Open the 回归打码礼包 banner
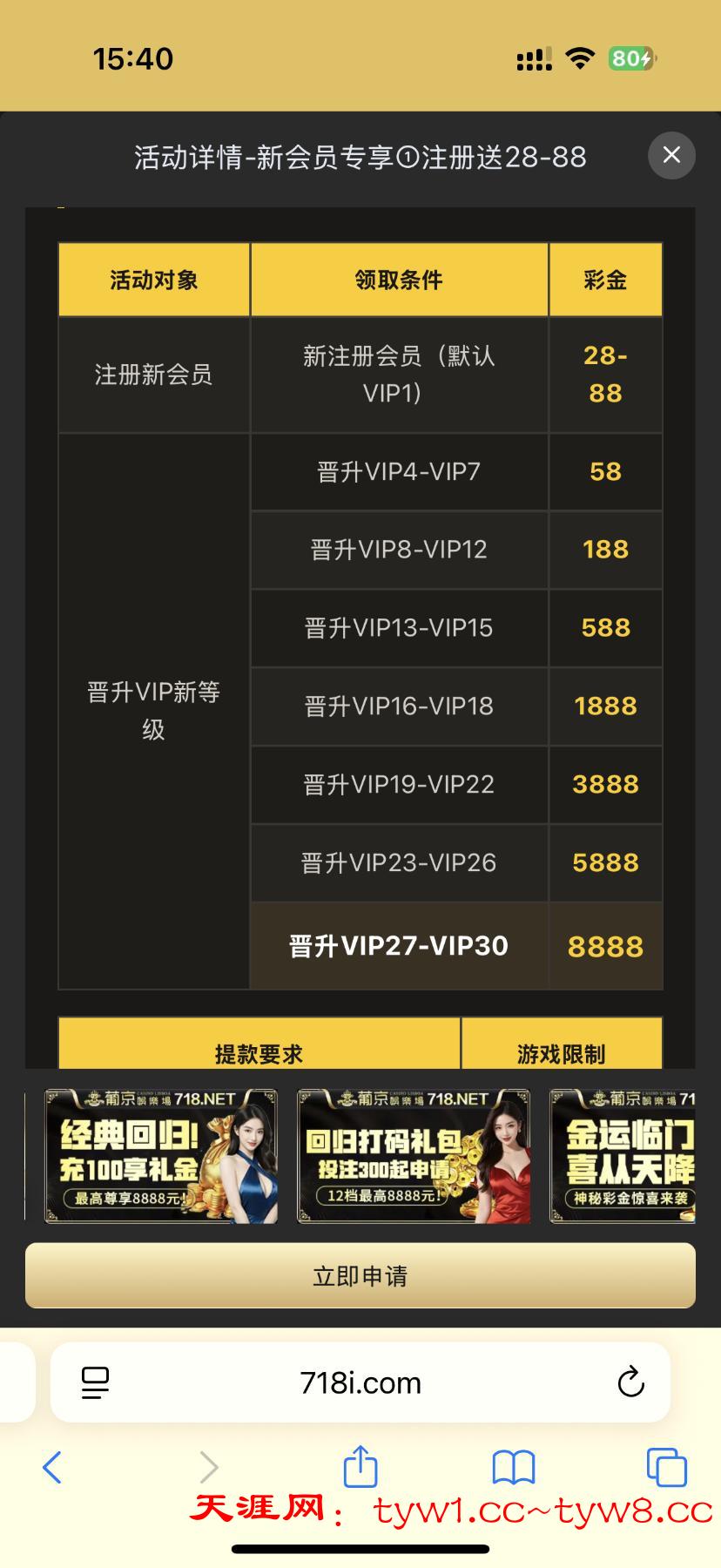The width and height of the screenshot is (721, 1568). (414, 1156)
